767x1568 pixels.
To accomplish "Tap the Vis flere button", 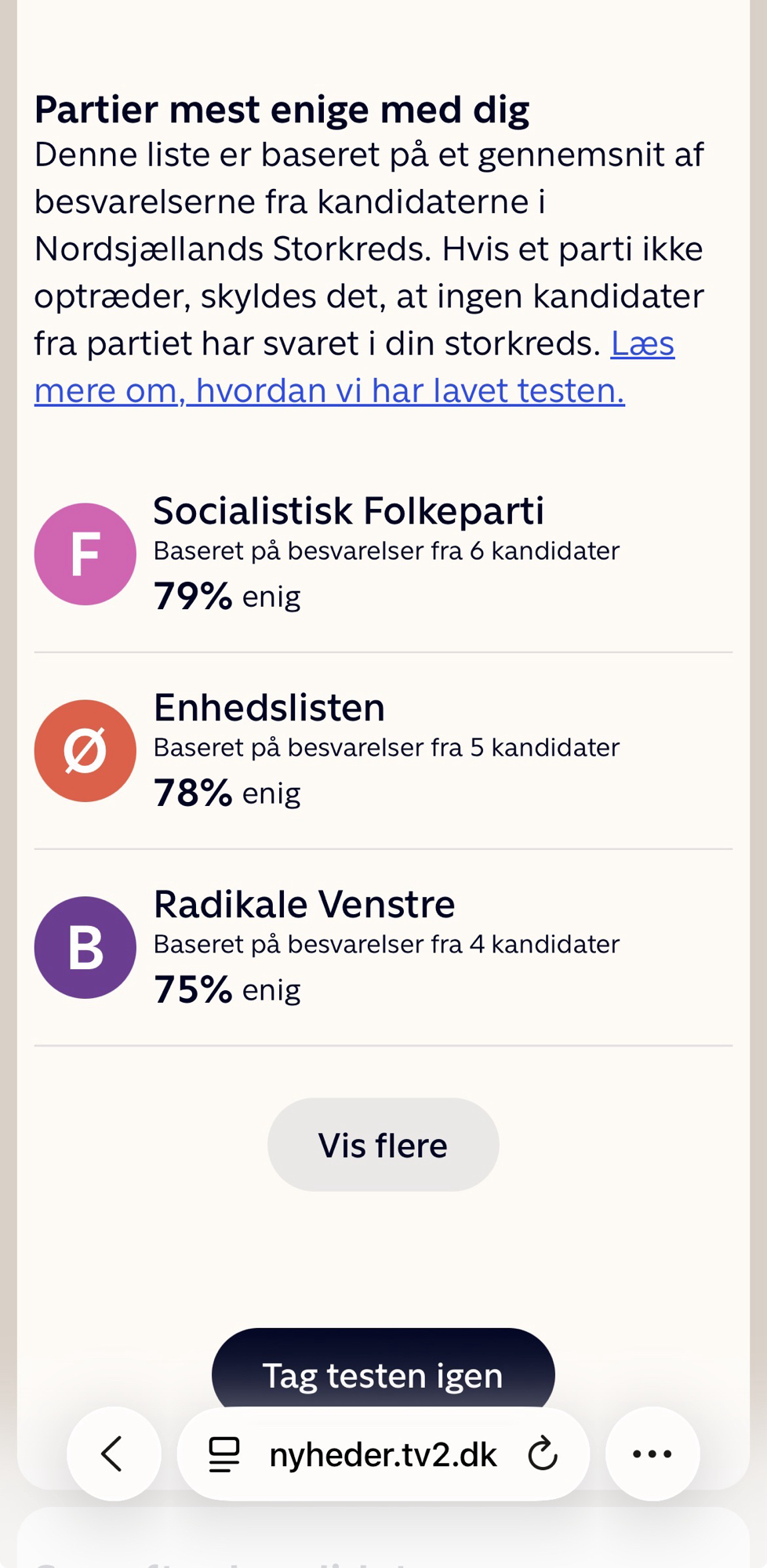I will coord(383,1145).
